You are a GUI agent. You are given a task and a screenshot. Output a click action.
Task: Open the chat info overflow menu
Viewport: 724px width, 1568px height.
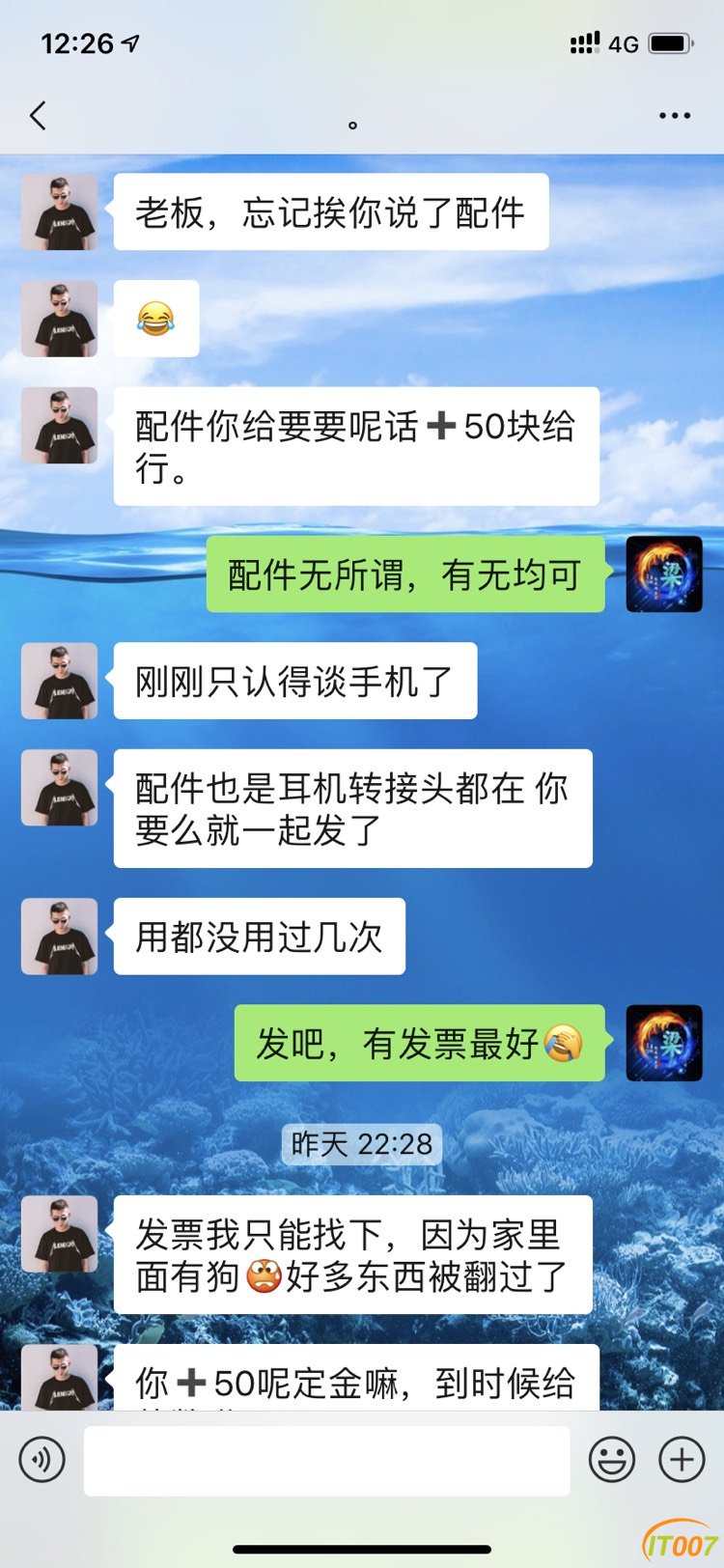tap(674, 116)
